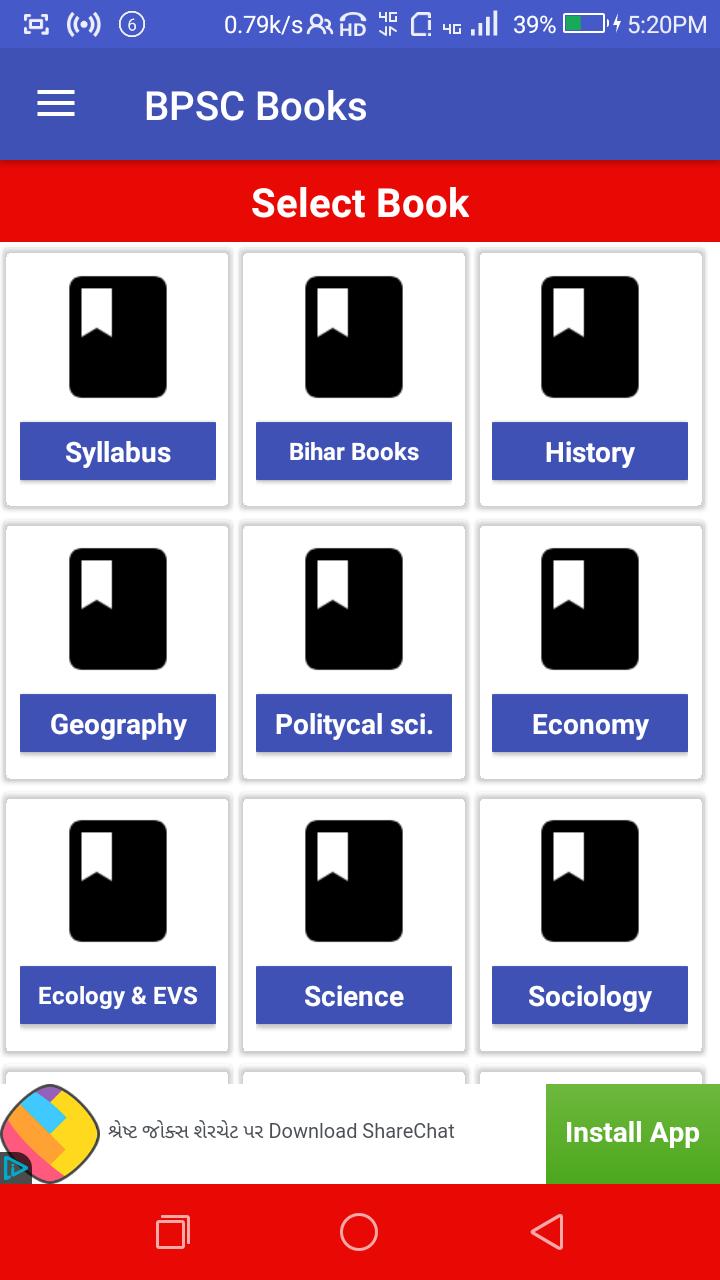
Task: Open the Syllabus book
Action: [x=118, y=451]
